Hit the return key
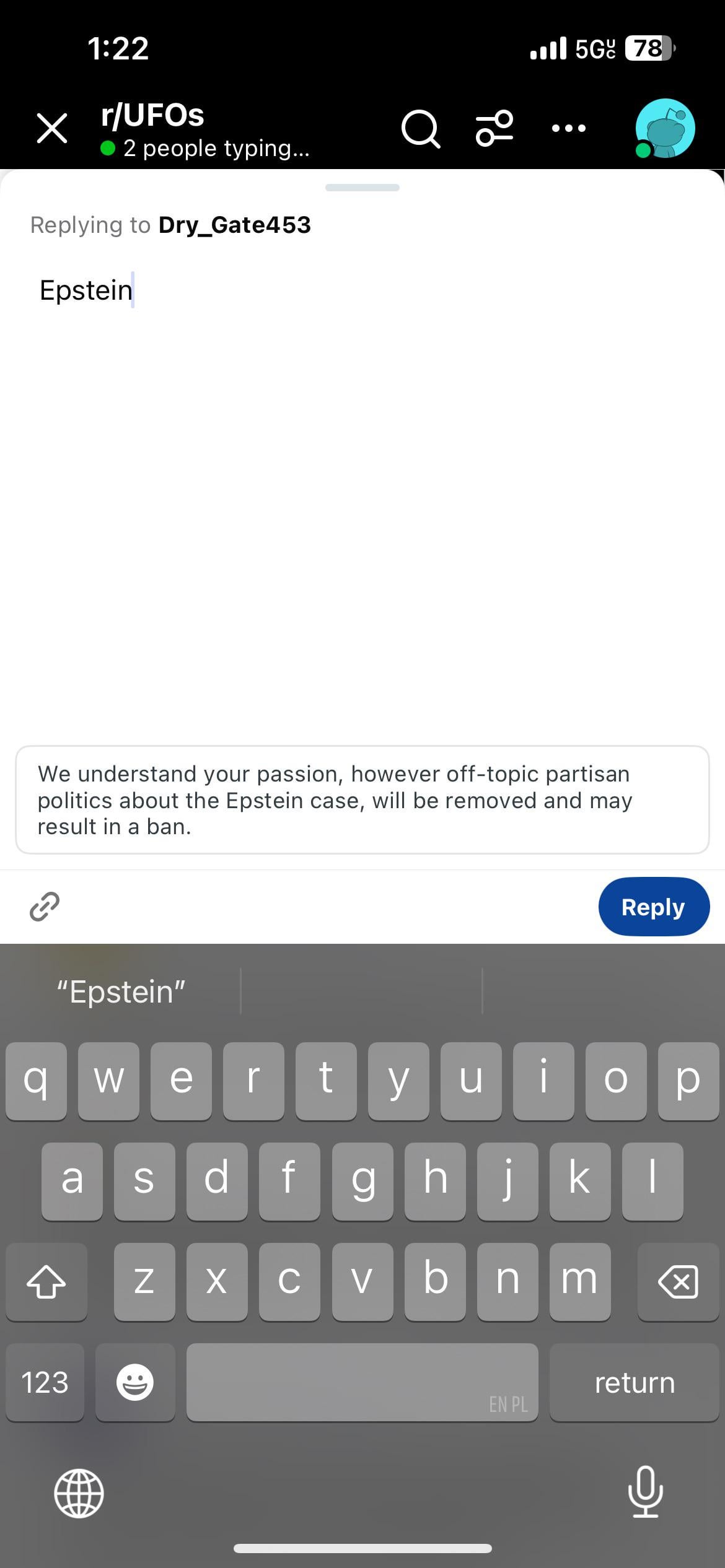The height and width of the screenshot is (1568, 725). 634,1382
